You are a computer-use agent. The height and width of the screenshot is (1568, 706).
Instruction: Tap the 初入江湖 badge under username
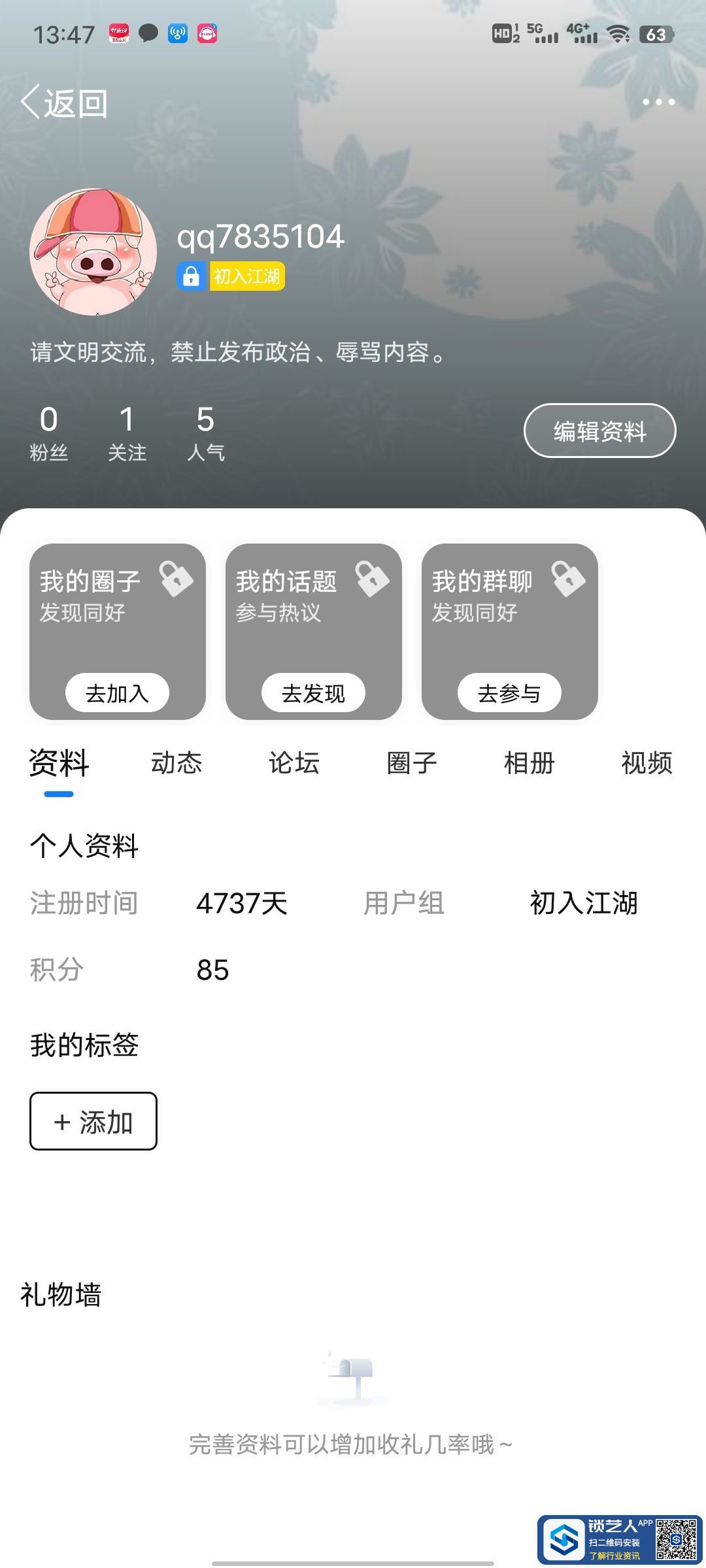pyautogui.click(x=246, y=276)
